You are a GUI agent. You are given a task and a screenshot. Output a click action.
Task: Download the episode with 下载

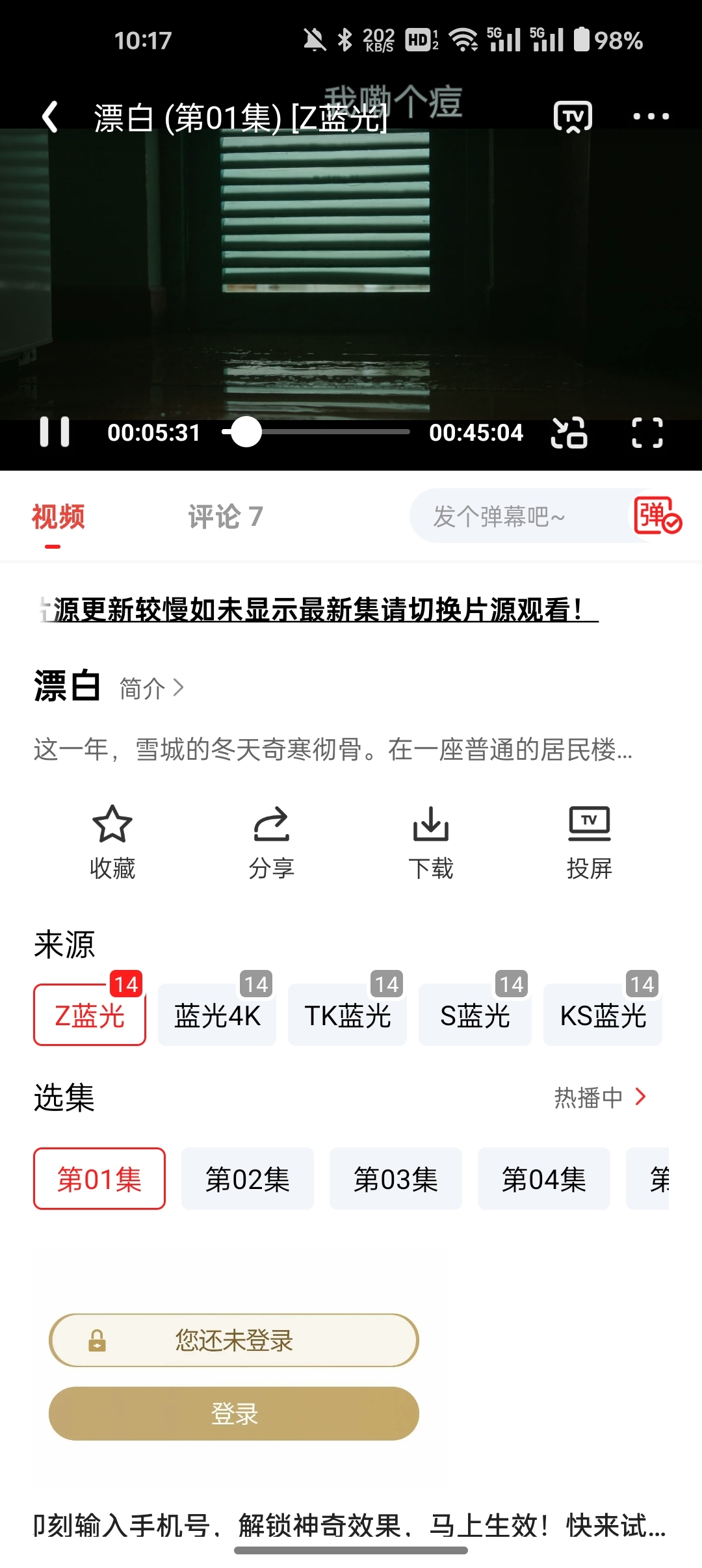[430, 842]
